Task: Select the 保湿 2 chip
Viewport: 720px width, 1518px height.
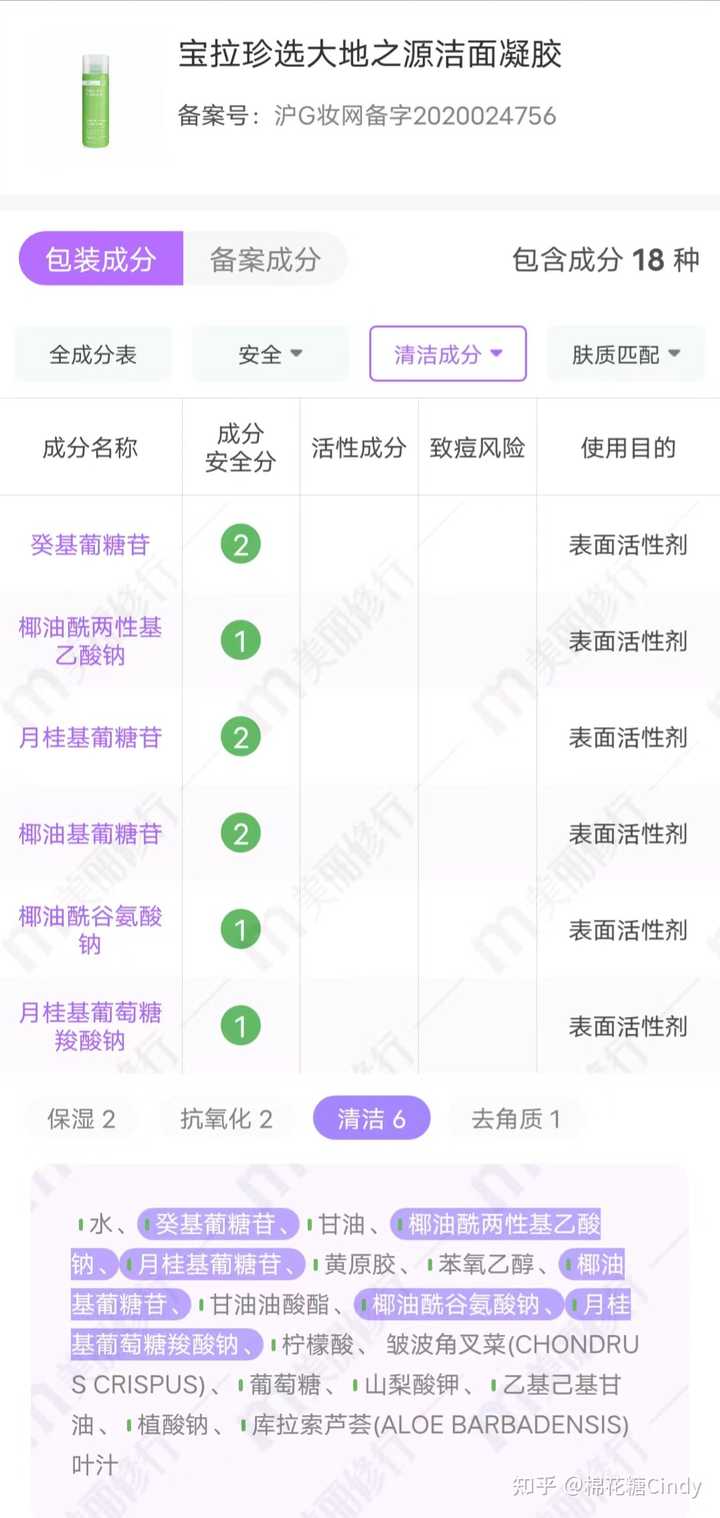Action: (81, 1119)
